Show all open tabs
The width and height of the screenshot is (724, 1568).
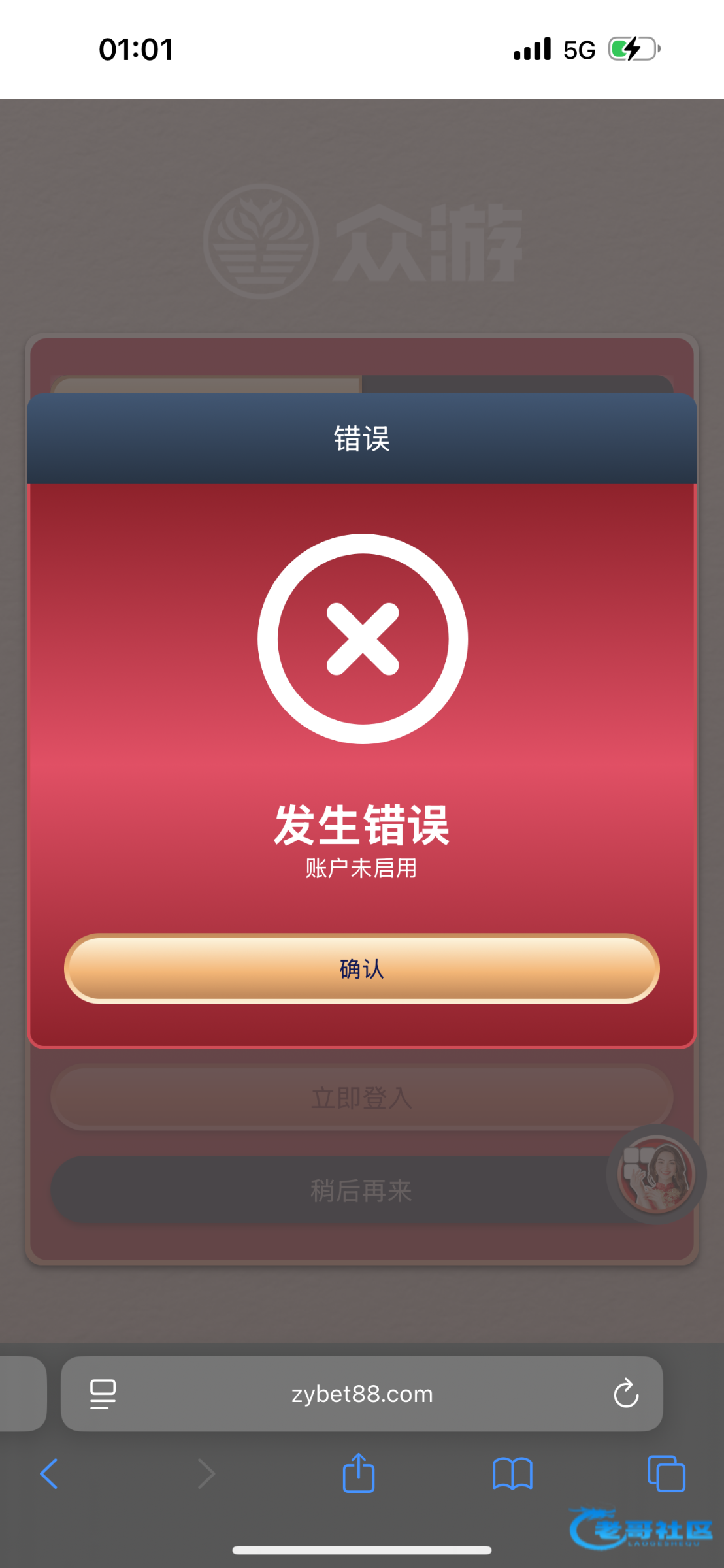(666, 1474)
